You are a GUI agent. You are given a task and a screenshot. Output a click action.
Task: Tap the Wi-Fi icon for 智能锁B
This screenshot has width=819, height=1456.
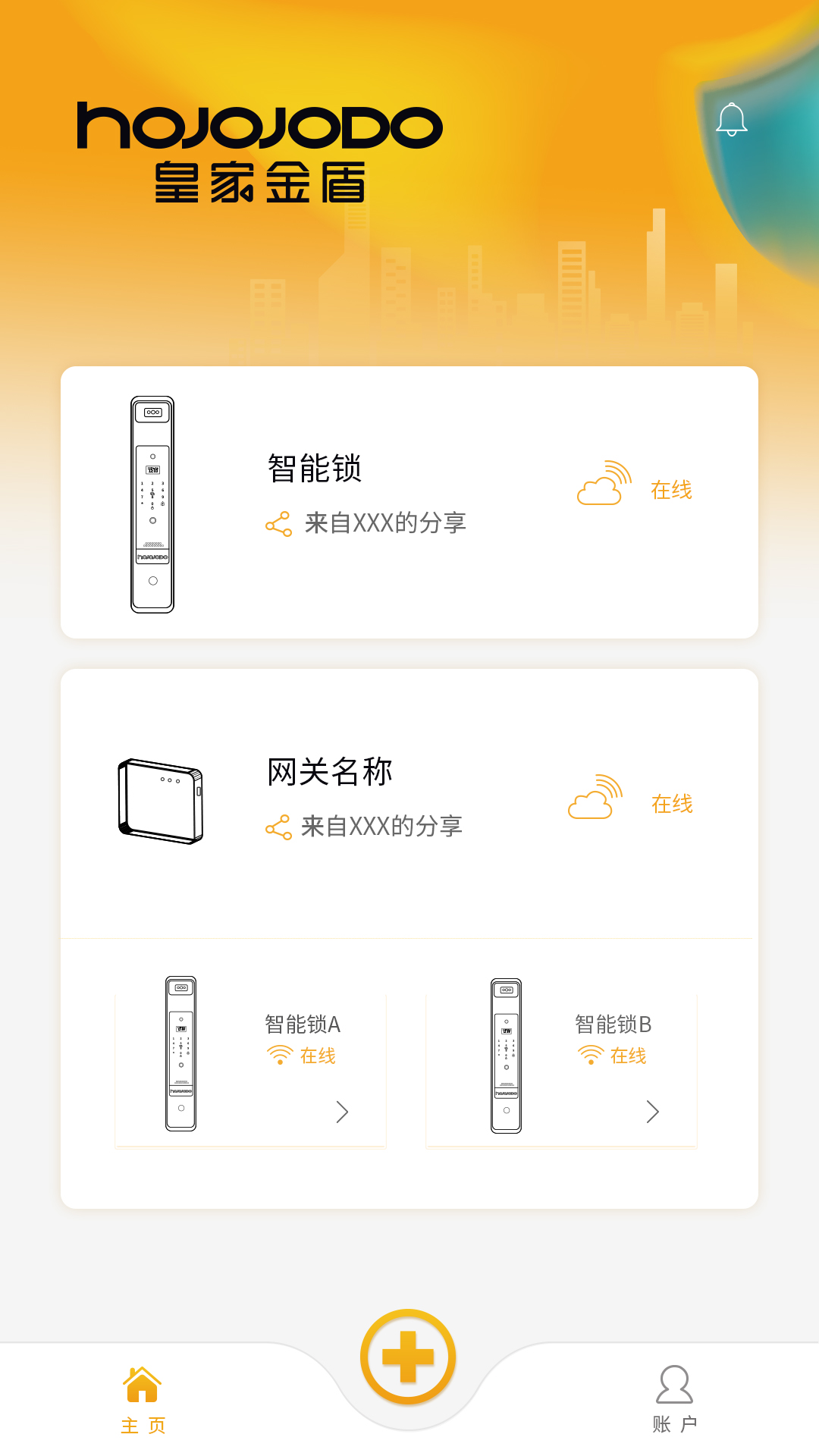pos(590,1054)
